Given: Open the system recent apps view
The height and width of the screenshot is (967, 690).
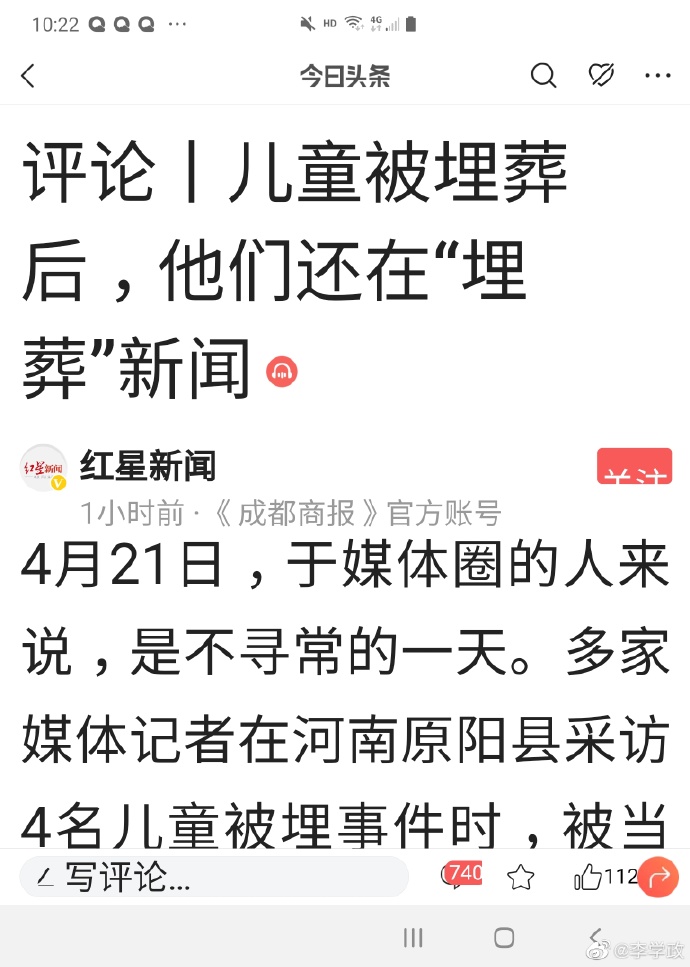Looking at the screenshot, I should [413, 938].
